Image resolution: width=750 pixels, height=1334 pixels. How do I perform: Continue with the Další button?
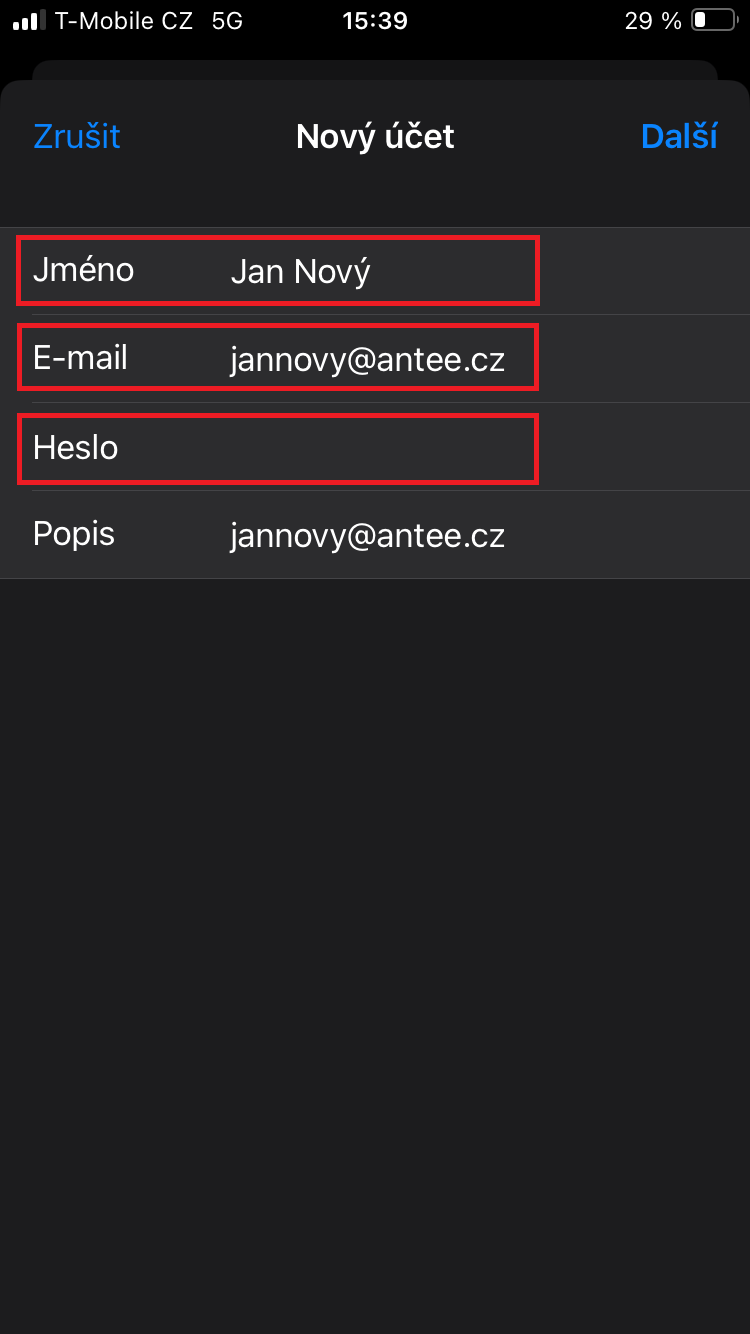pos(679,137)
